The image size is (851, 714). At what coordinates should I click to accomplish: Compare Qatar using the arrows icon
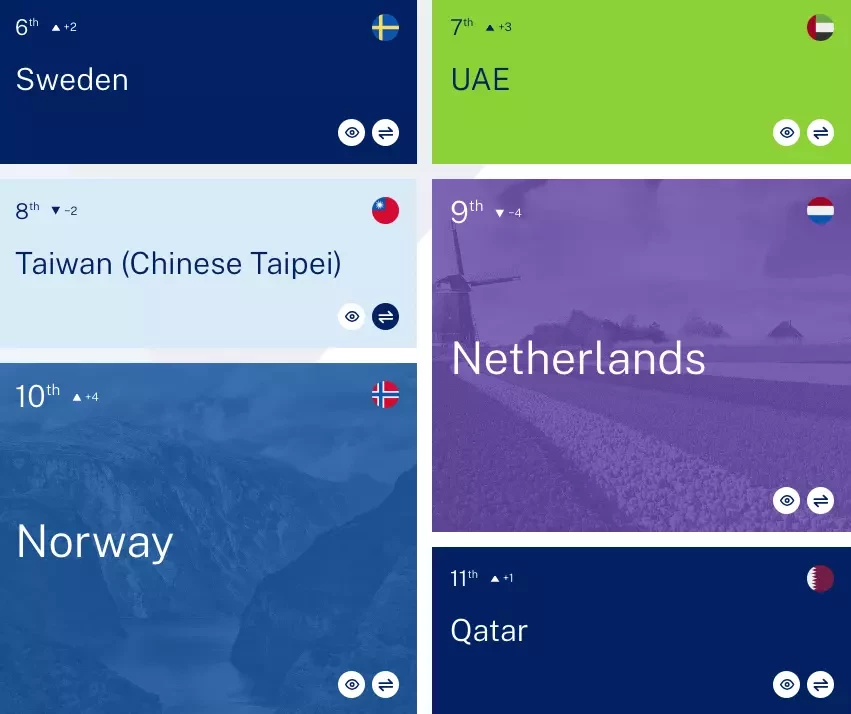[820, 684]
